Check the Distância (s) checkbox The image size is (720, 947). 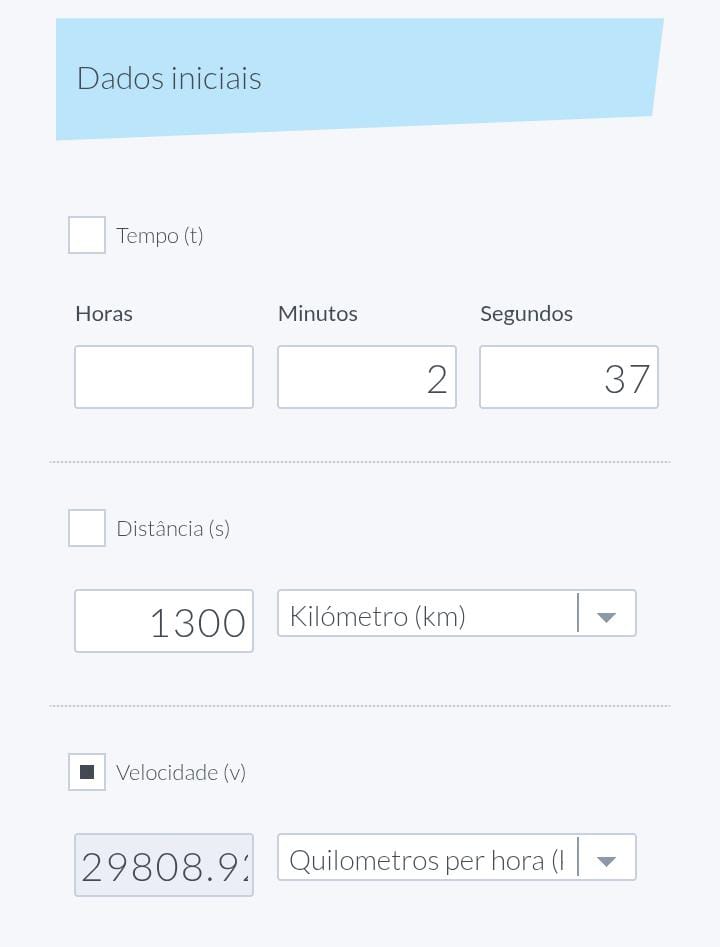[87, 528]
